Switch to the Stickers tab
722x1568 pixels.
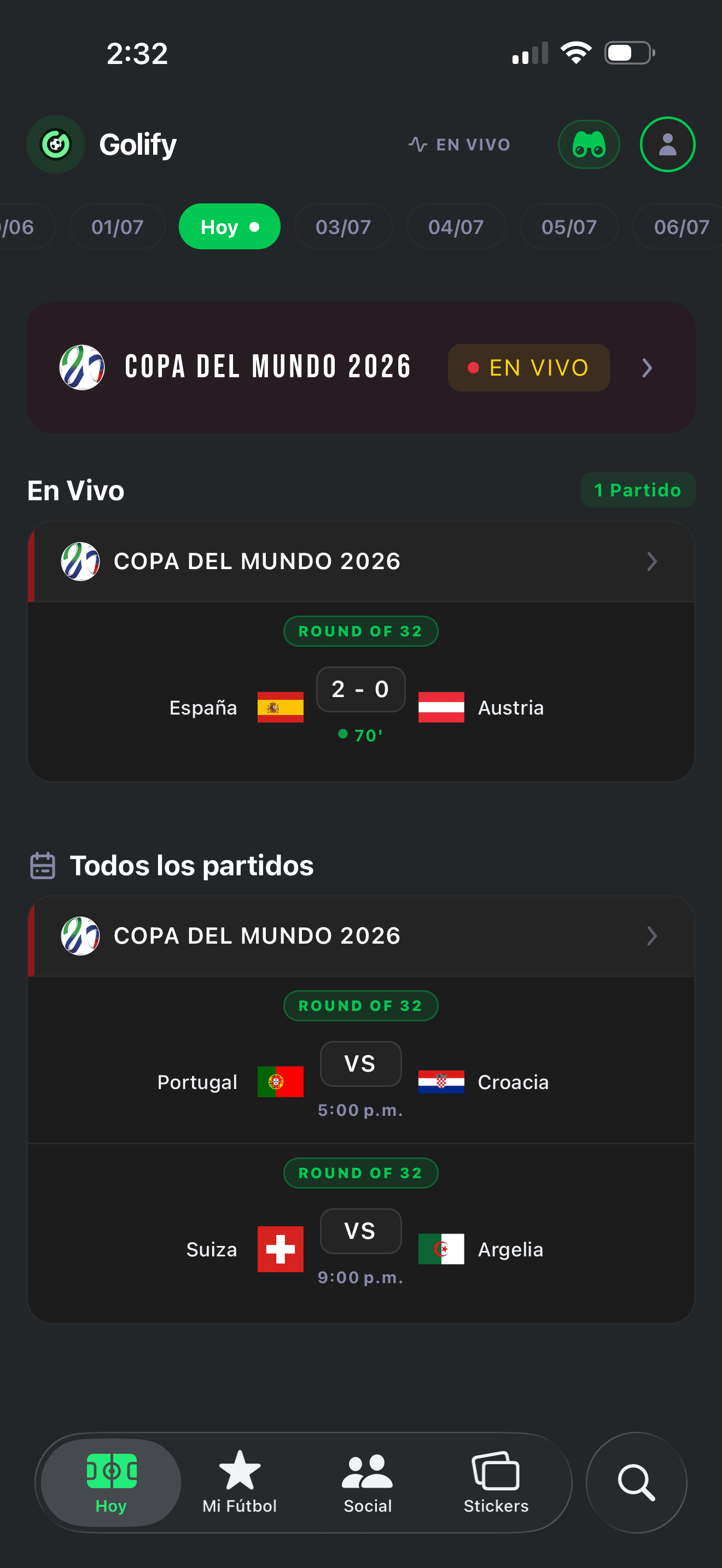click(496, 1482)
